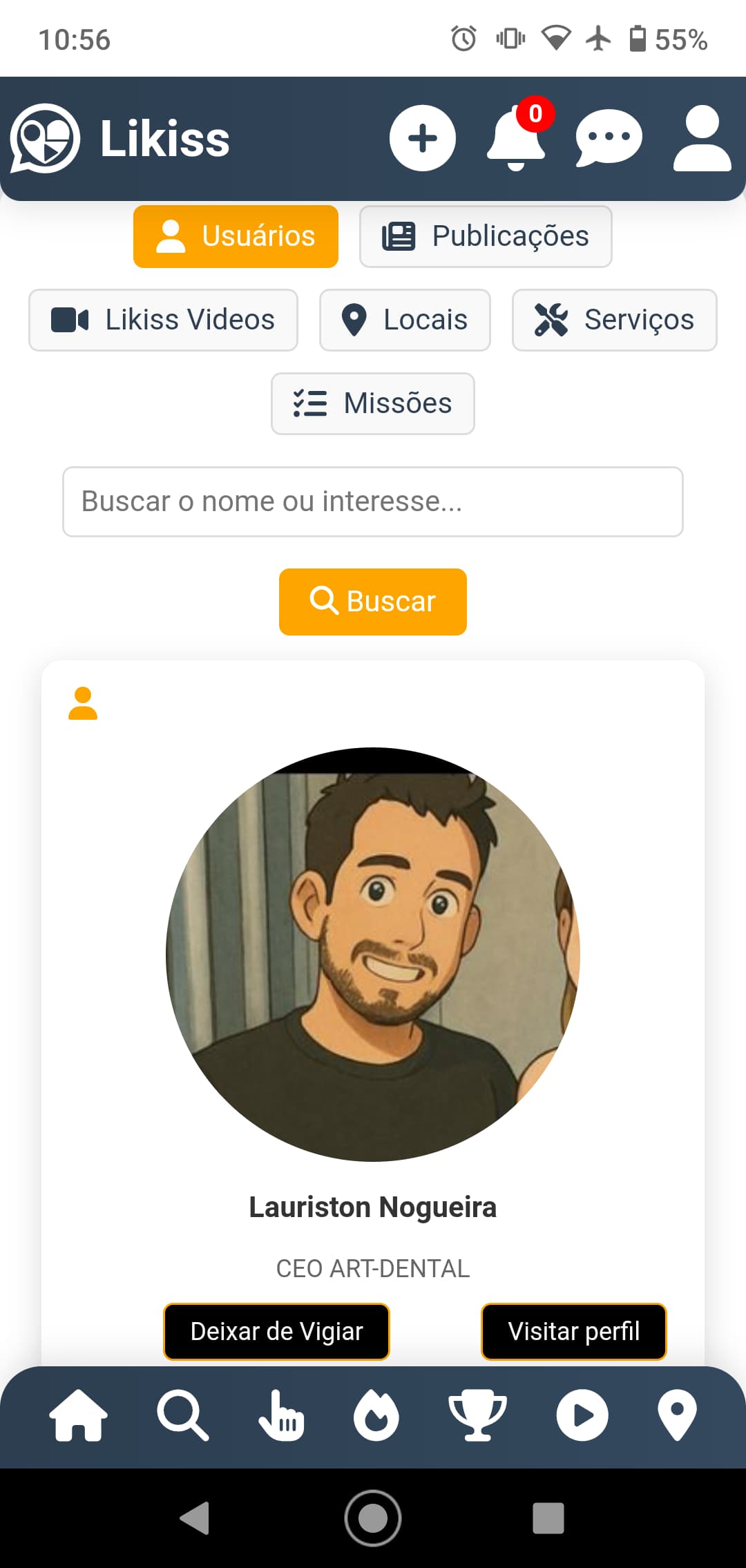Go to the home tab in bottom bar
Image resolution: width=746 pixels, height=1568 pixels.
tap(79, 1415)
